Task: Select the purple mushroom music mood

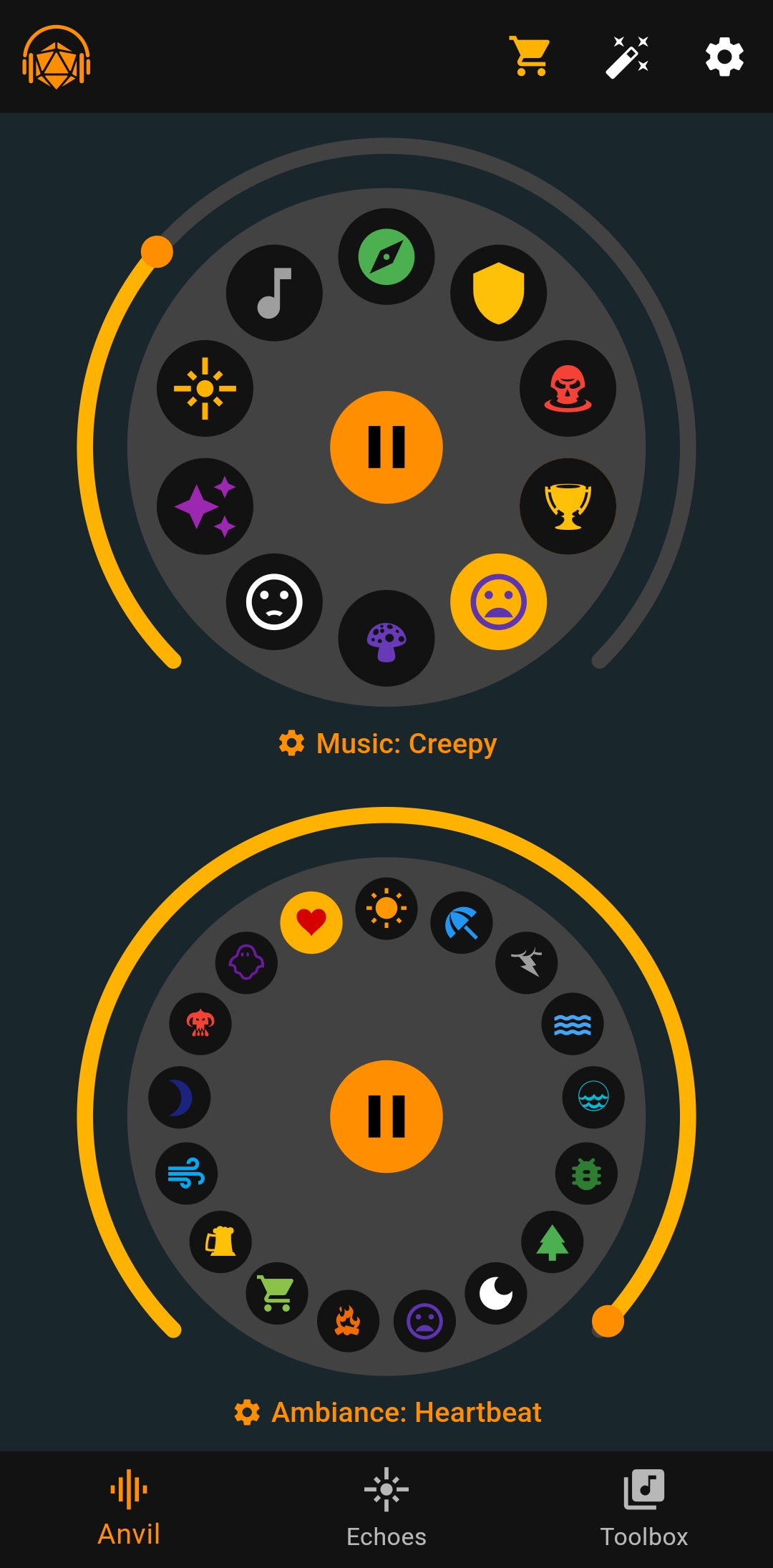Action: pyautogui.click(x=386, y=638)
